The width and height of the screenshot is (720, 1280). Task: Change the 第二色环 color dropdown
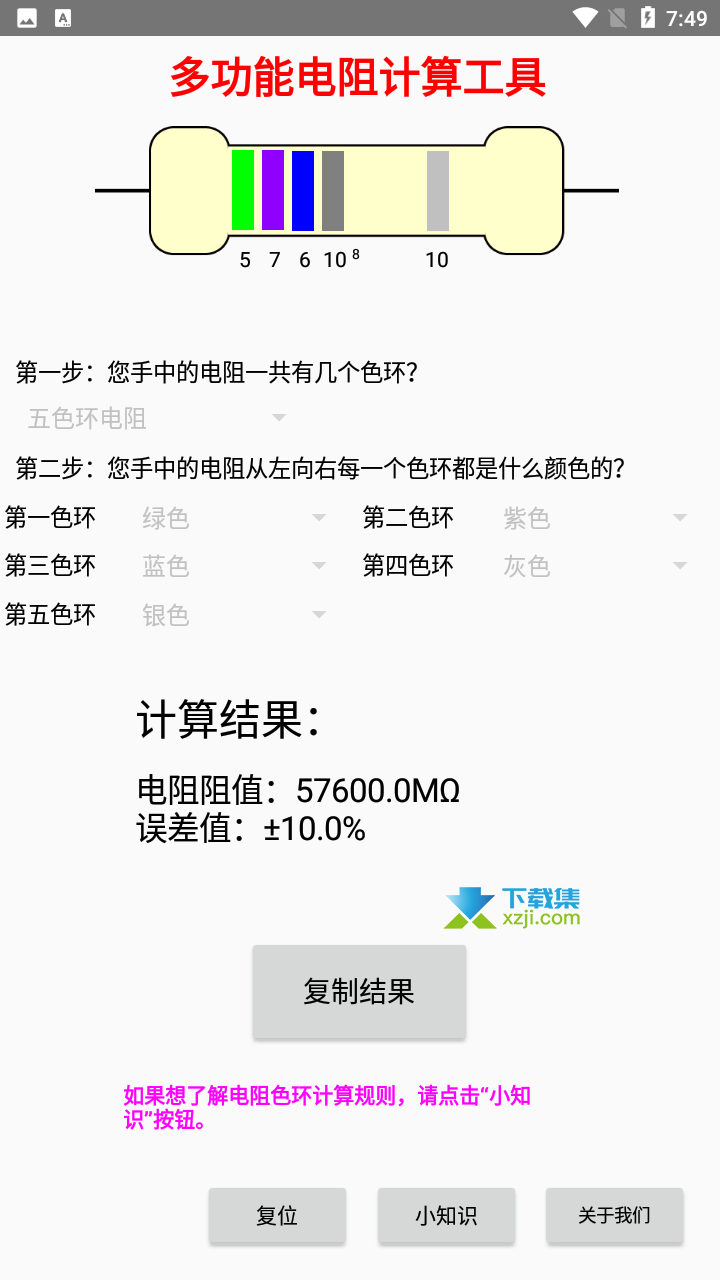coord(595,518)
